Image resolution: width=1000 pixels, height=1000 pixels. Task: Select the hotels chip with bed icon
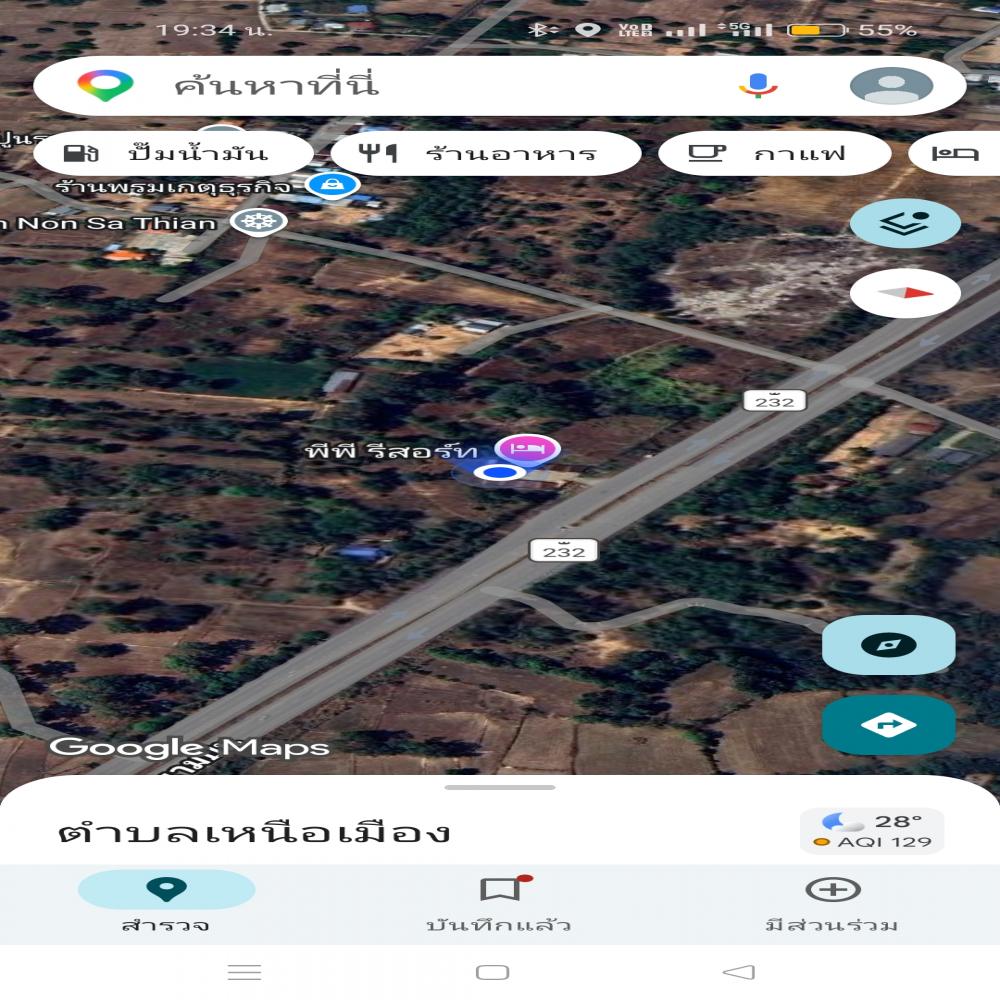[955, 154]
